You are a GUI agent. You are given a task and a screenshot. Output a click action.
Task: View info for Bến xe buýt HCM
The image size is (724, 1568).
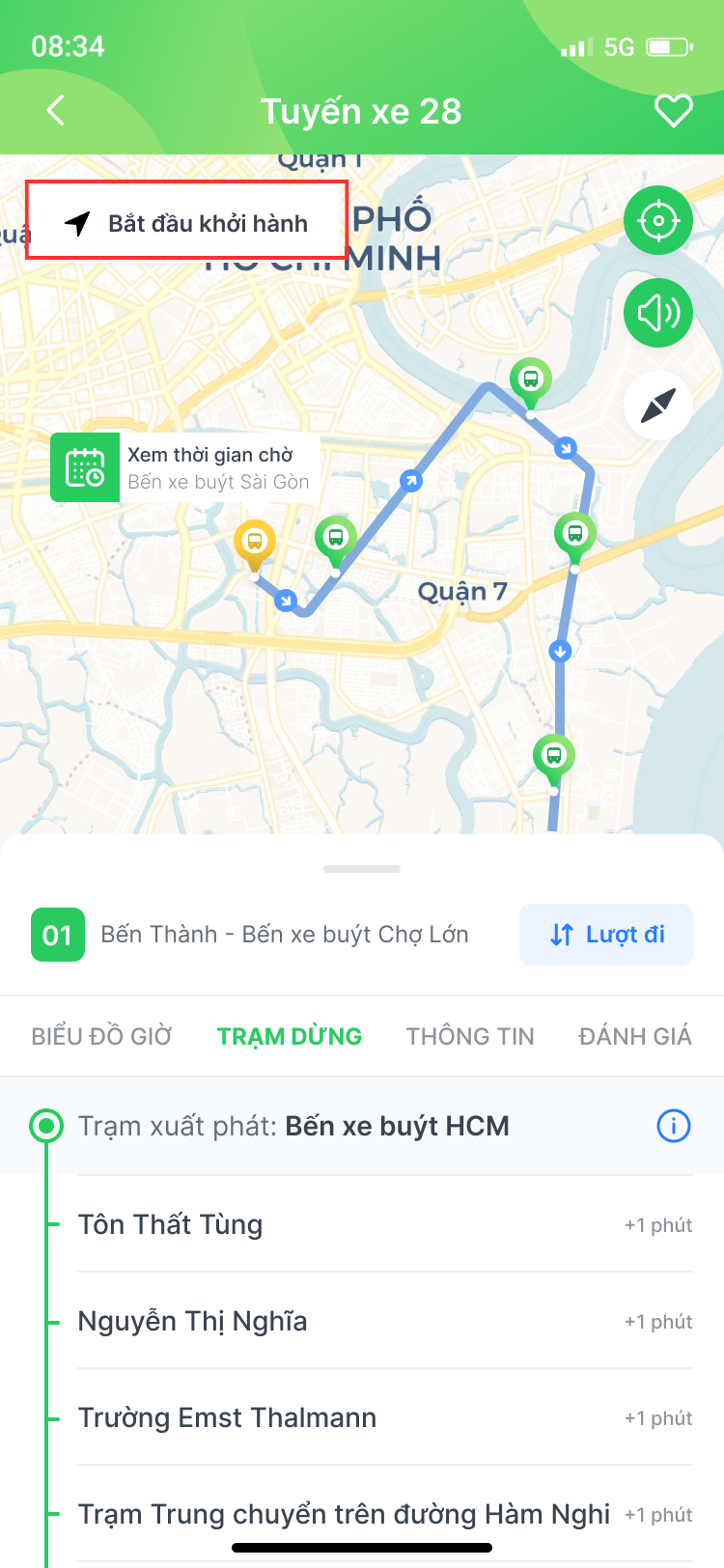coord(673,1126)
